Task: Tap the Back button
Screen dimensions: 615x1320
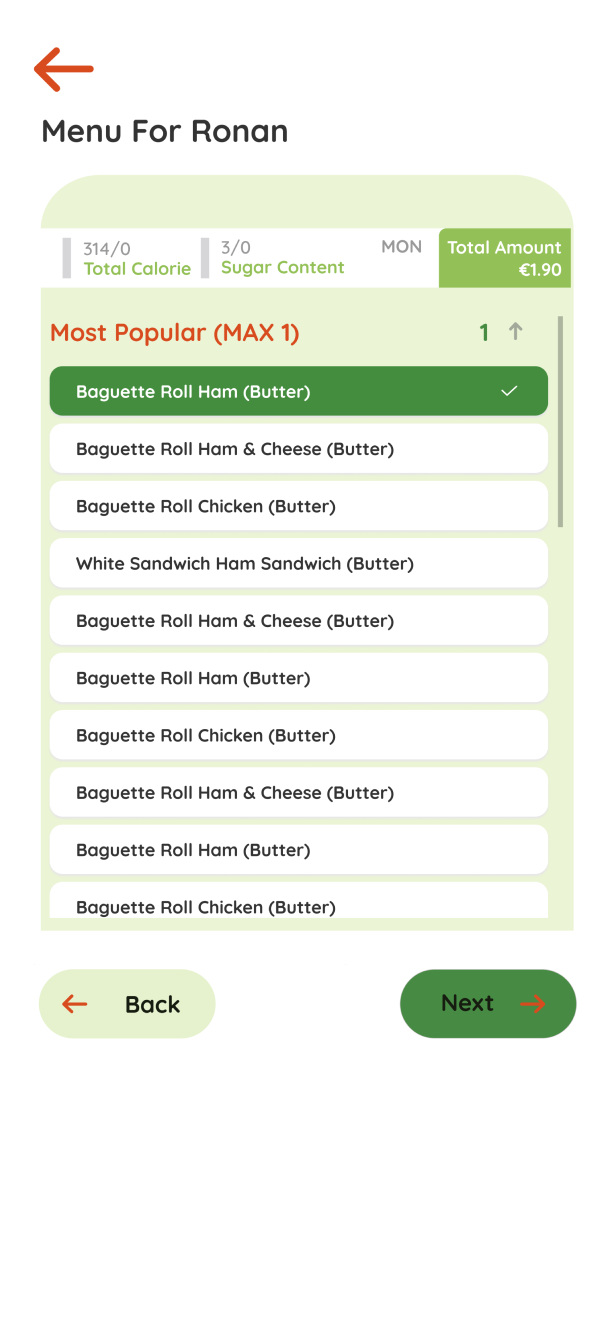Action: point(127,1003)
